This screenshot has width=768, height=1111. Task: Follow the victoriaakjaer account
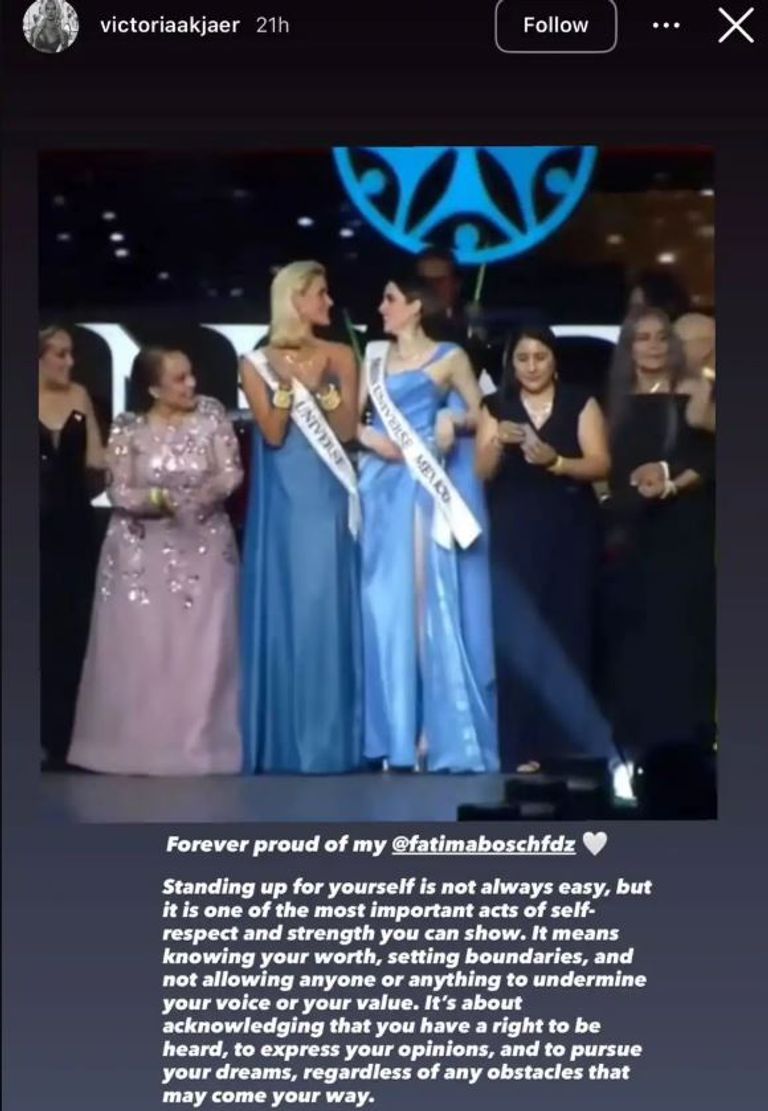pos(555,26)
